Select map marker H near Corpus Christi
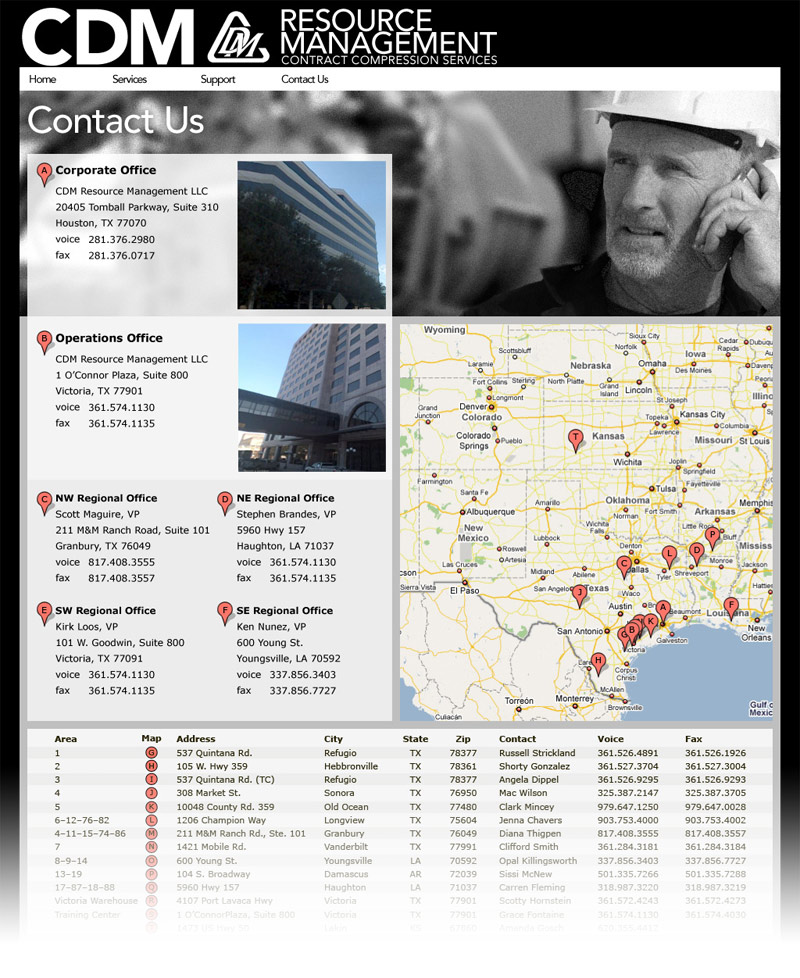This screenshot has width=800, height=978. pyautogui.click(x=598, y=661)
